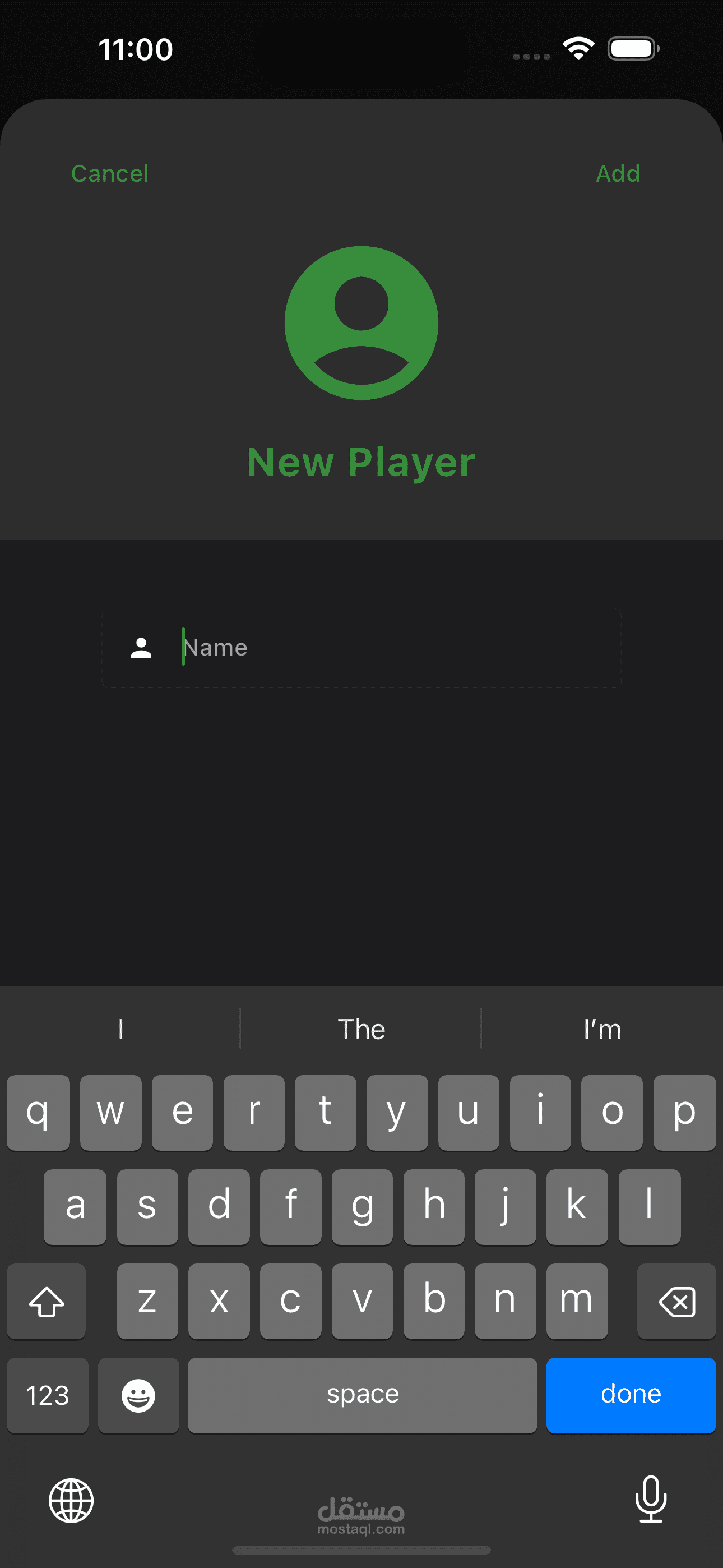The height and width of the screenshot is (1568, 723).
Task: Focus the Name text field
Action: coord(361,647)
